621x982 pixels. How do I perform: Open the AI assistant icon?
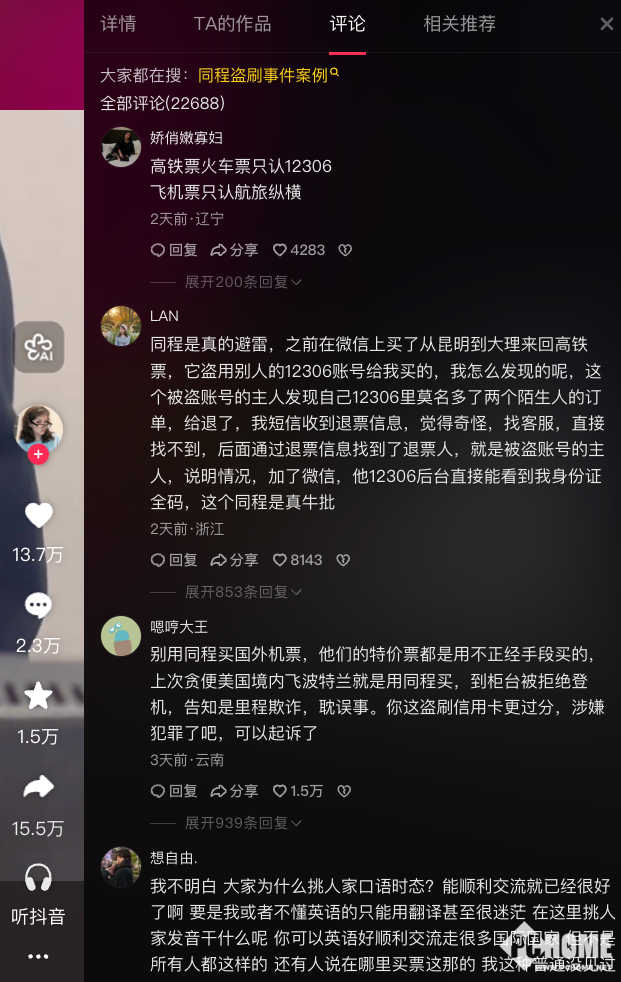click(x=38, y=347)
